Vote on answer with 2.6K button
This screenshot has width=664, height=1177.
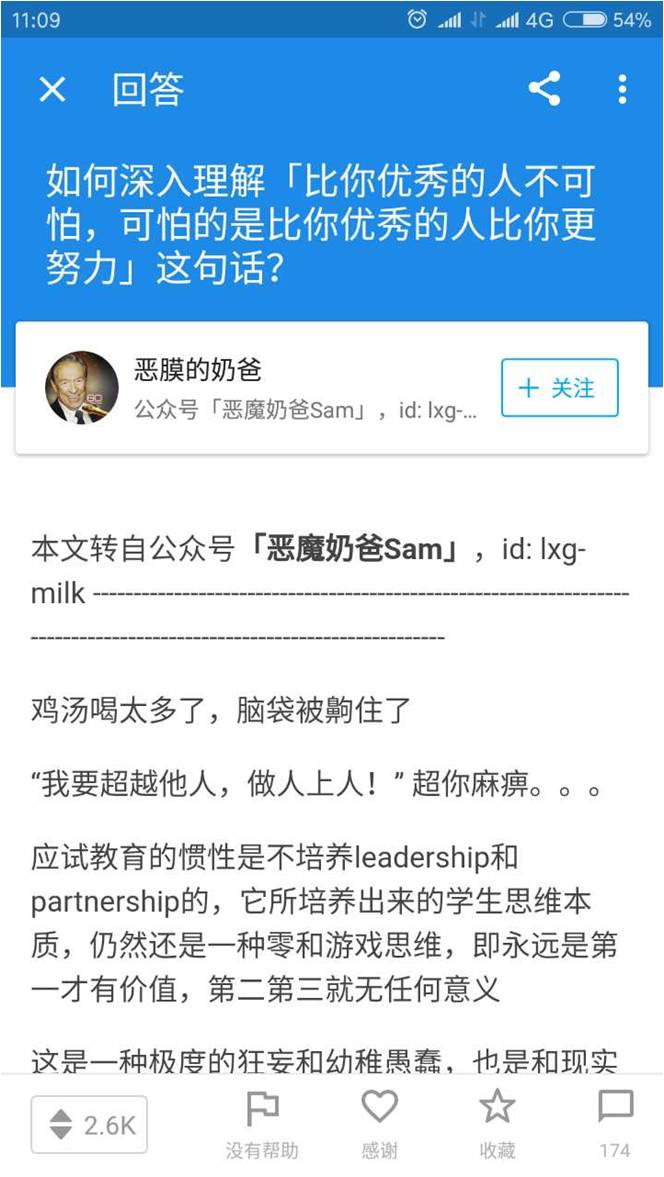tap(89, 1124)
